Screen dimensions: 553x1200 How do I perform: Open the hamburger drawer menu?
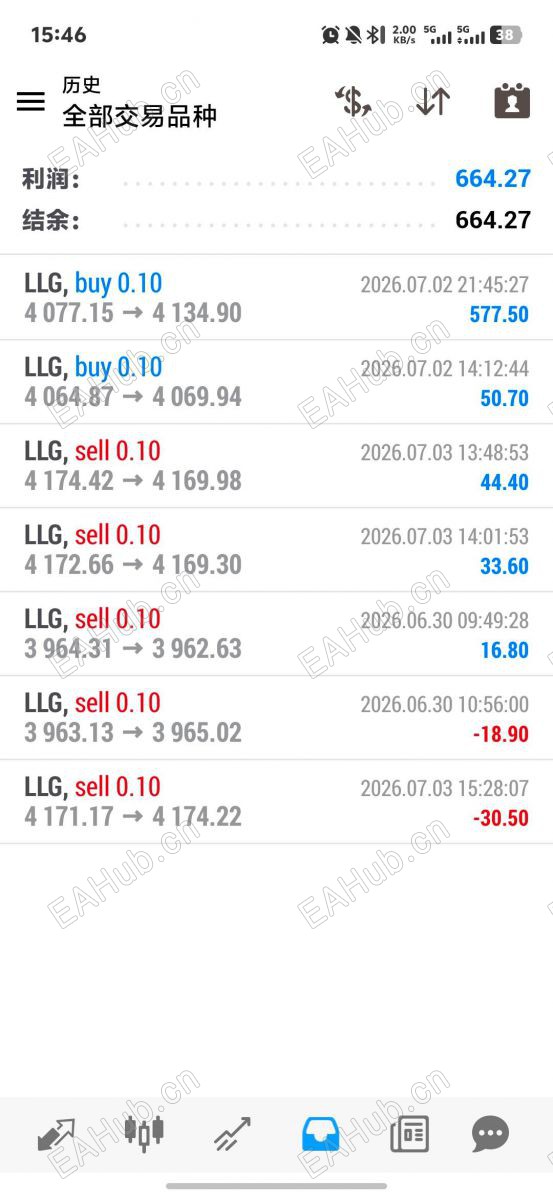(31, 101)
